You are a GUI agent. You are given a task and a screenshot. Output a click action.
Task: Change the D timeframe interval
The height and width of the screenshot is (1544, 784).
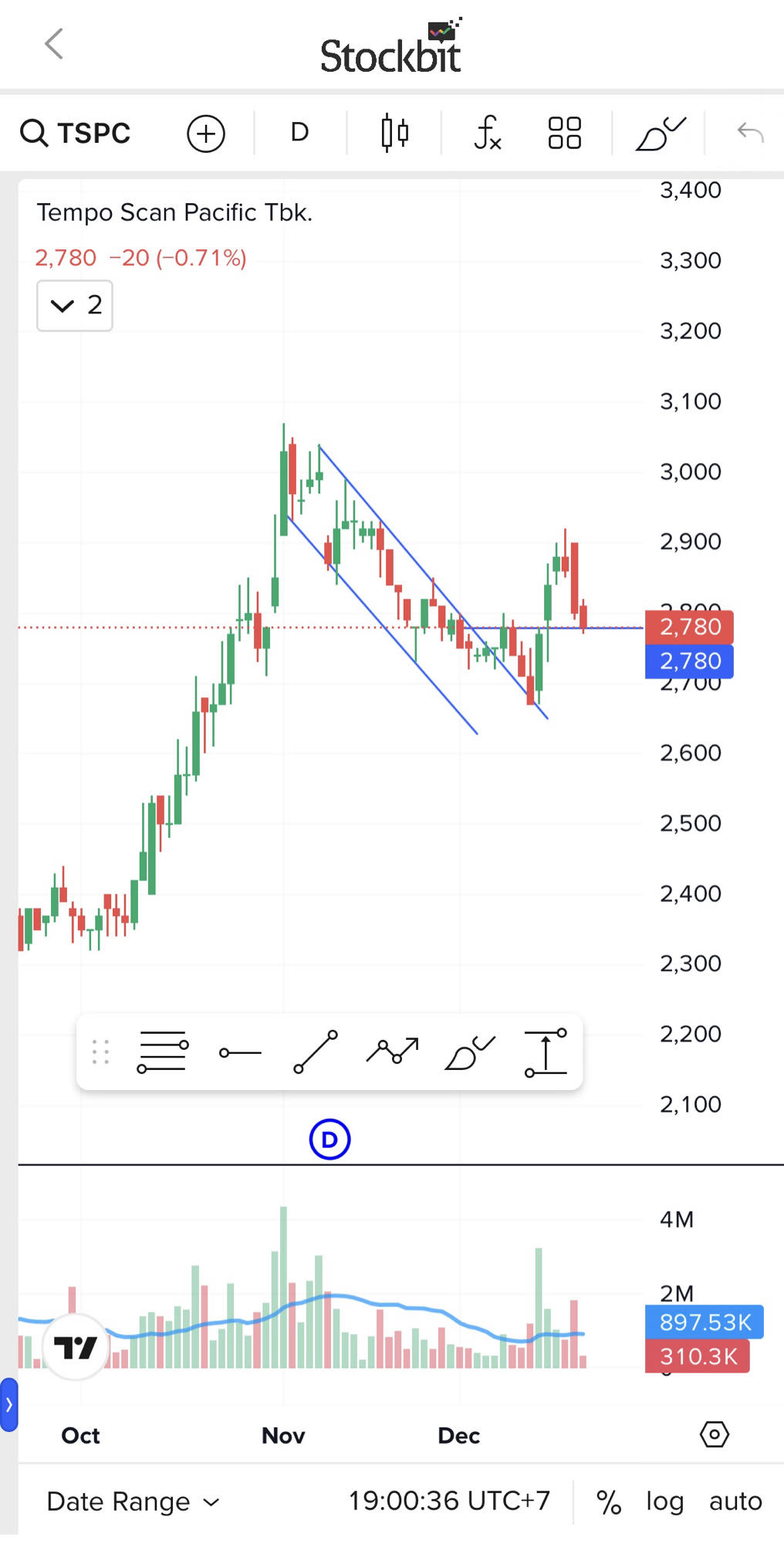(299, 133)
